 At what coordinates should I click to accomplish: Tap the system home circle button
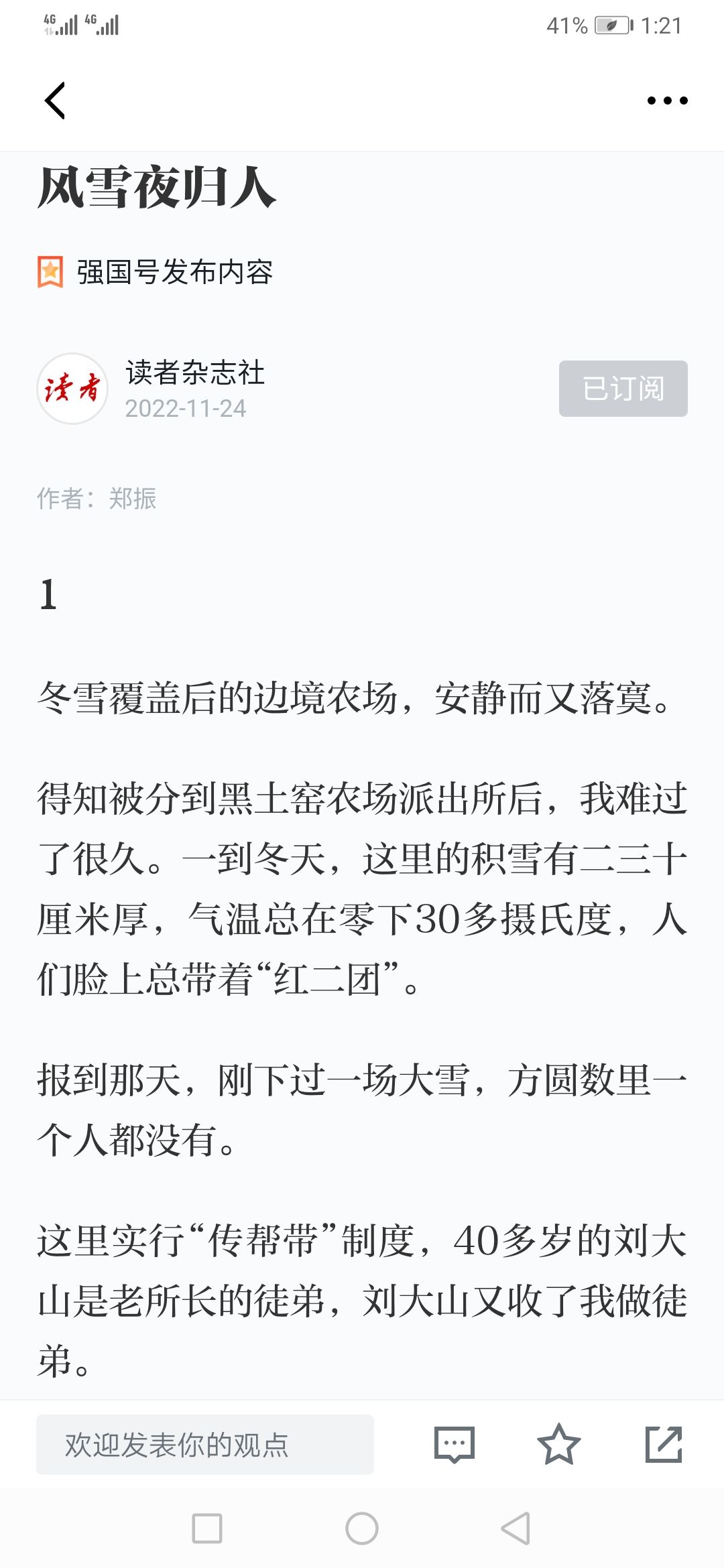[x=362, y=1528]
